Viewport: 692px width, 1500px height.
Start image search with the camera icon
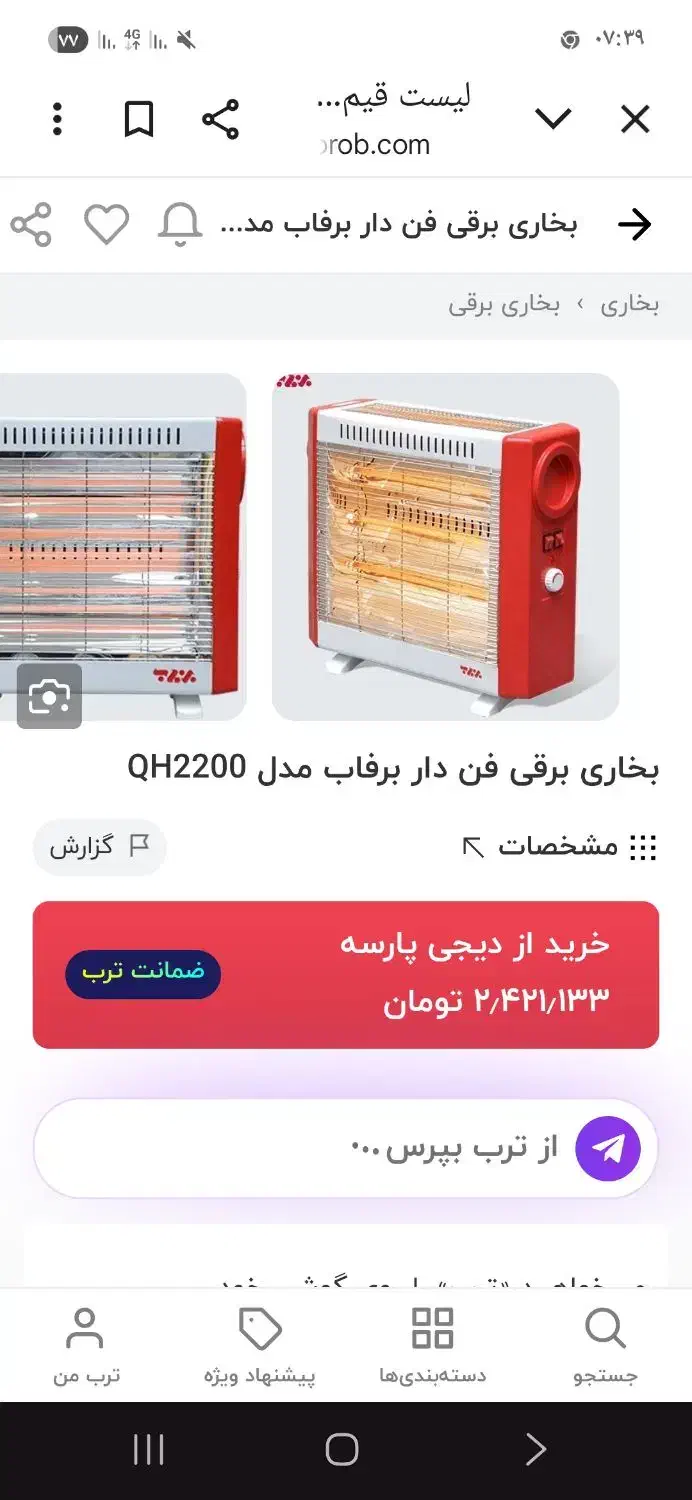point(49,696)
